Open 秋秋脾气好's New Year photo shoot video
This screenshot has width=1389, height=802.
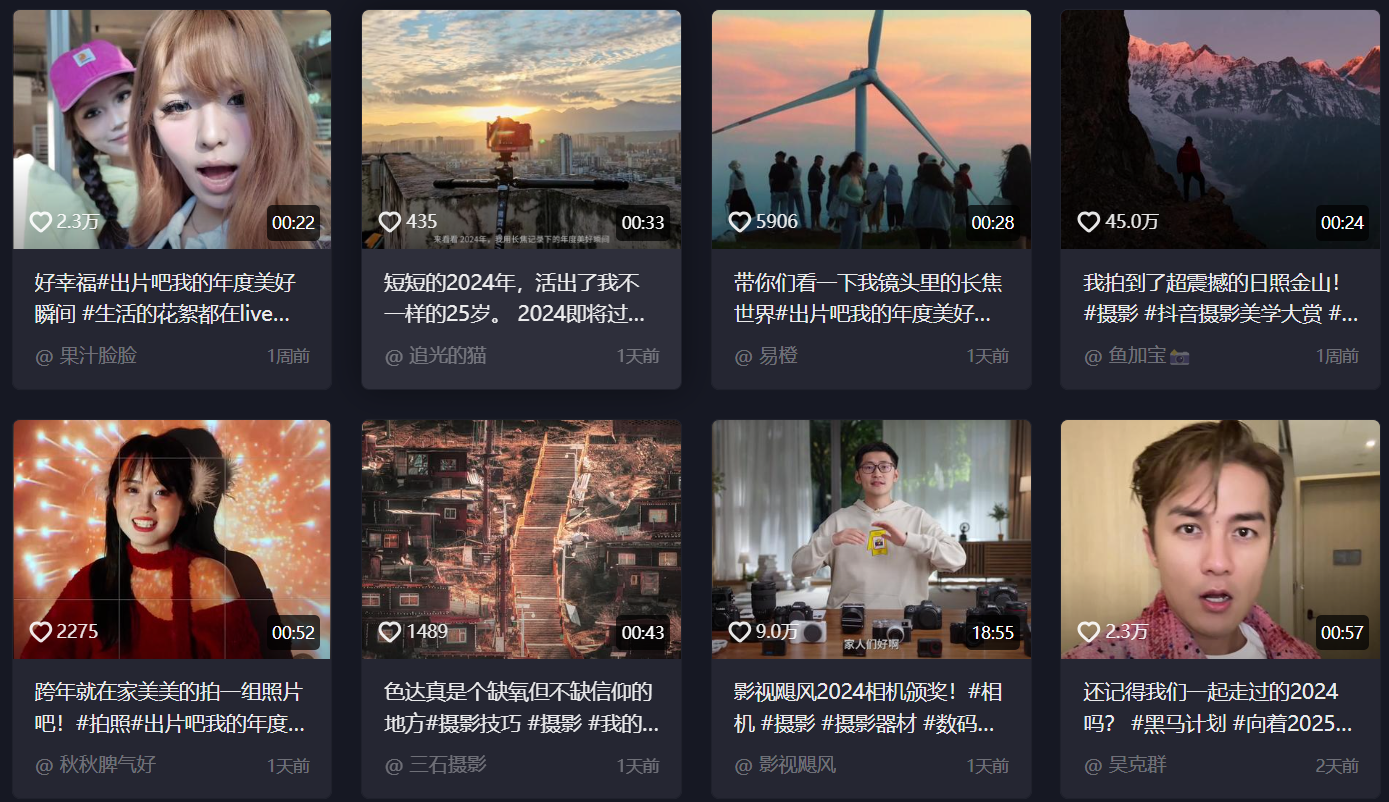172,540
